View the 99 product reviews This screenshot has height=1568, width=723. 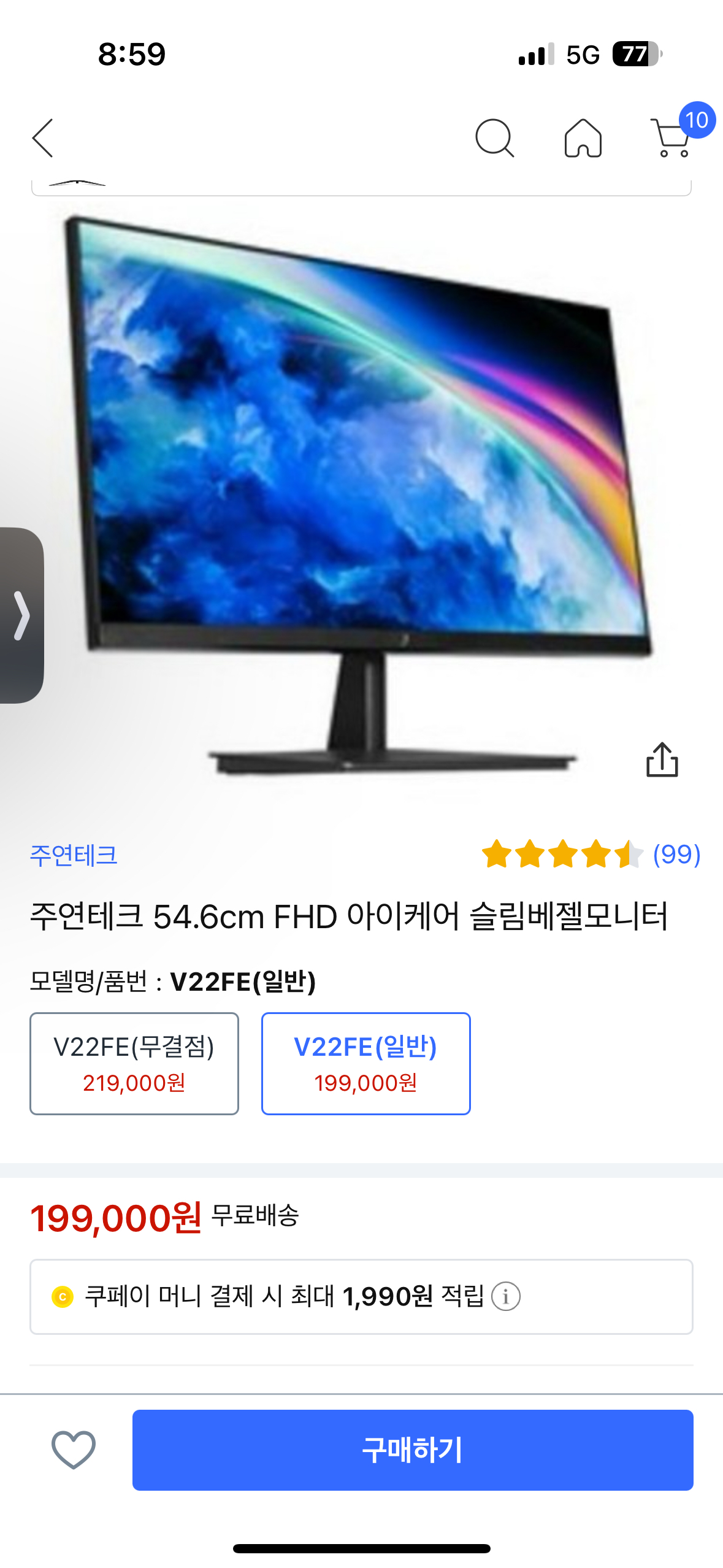pyautogui.click(x=676, y=855)
